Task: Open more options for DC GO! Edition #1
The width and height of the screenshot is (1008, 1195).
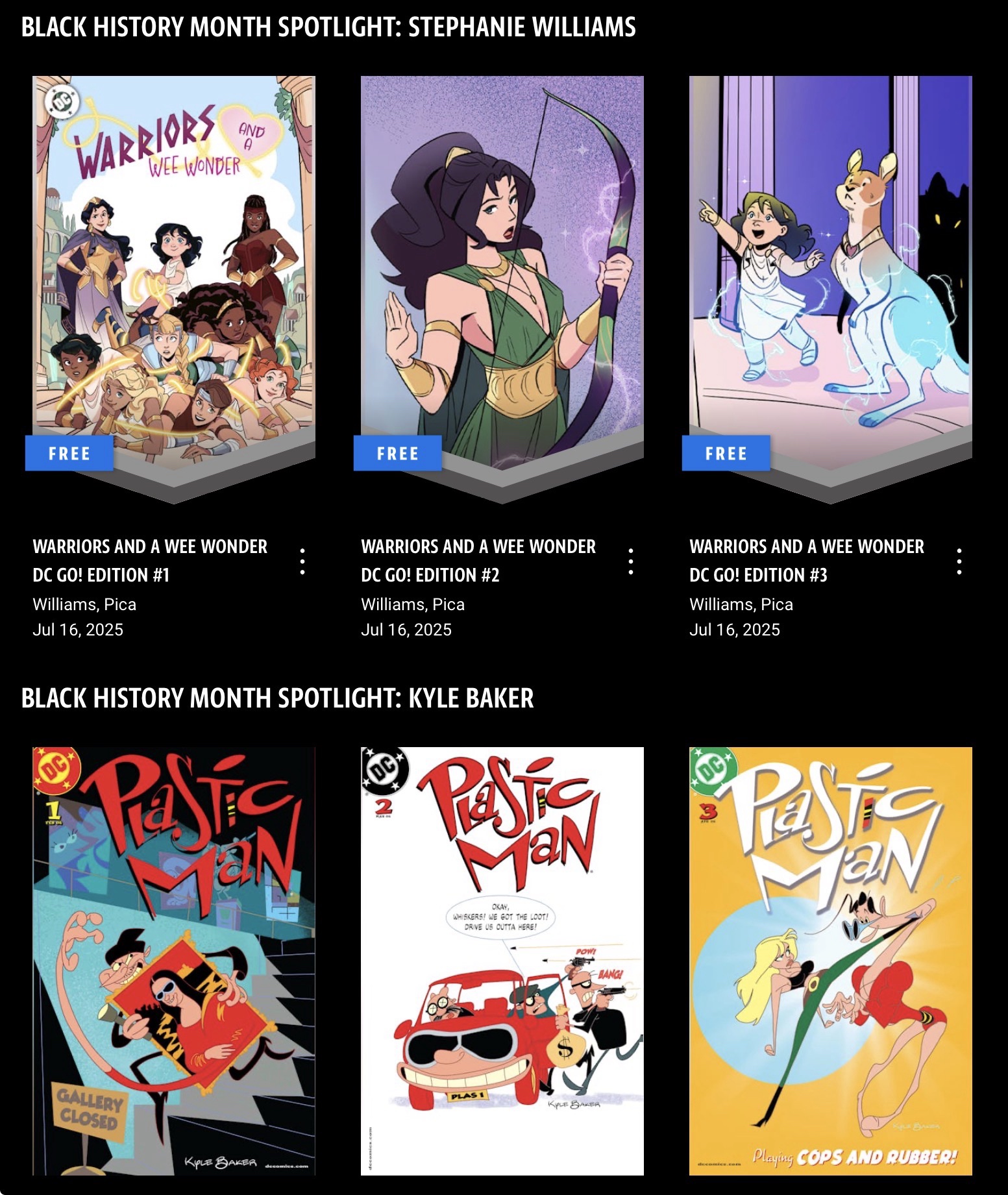Action: [x=302, y=561]
